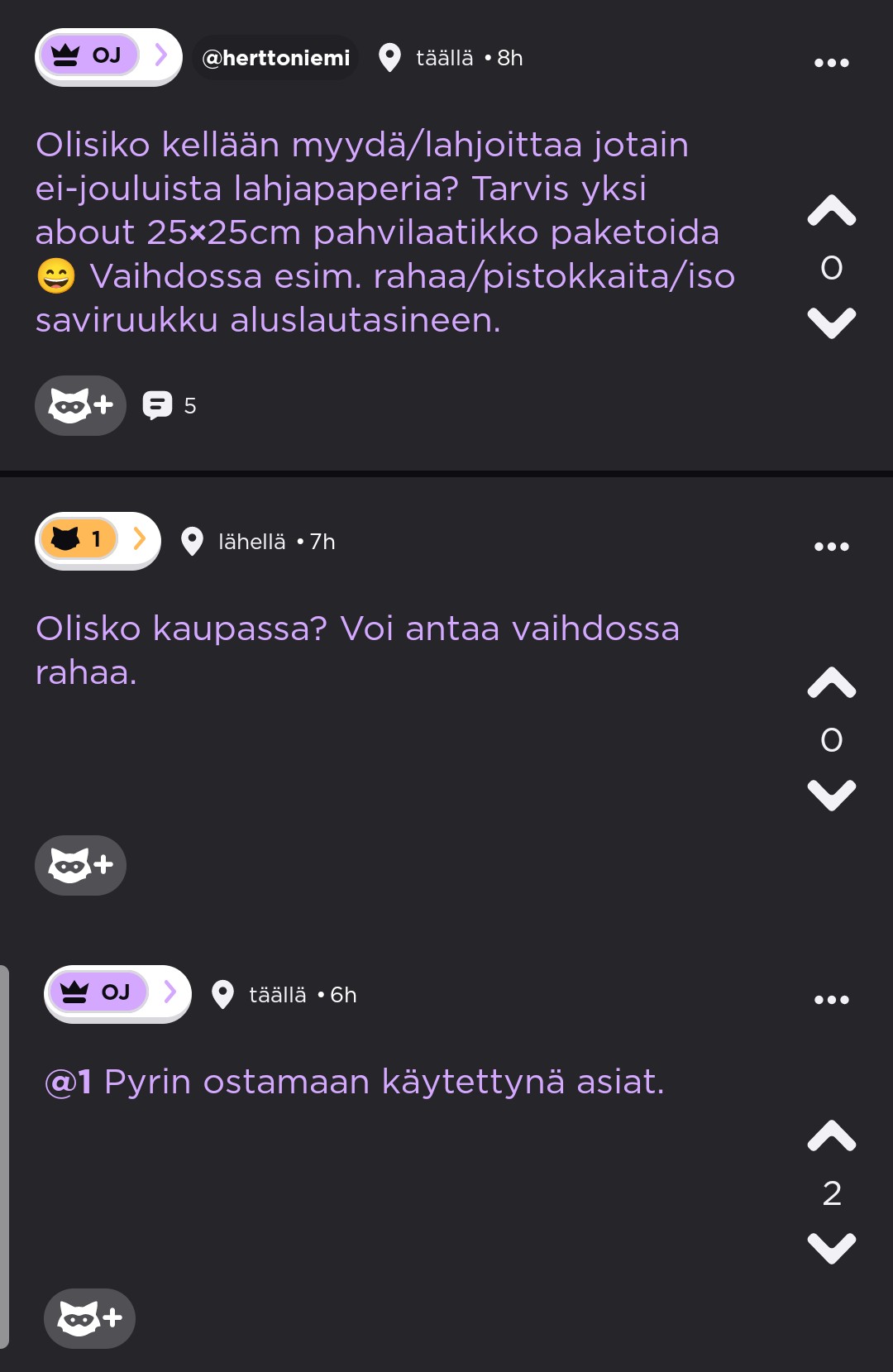893x1372 pixels.
Task: Open overflow menu on the 'Pyrin ostamaan' reply
Action: coord(831,1000)
